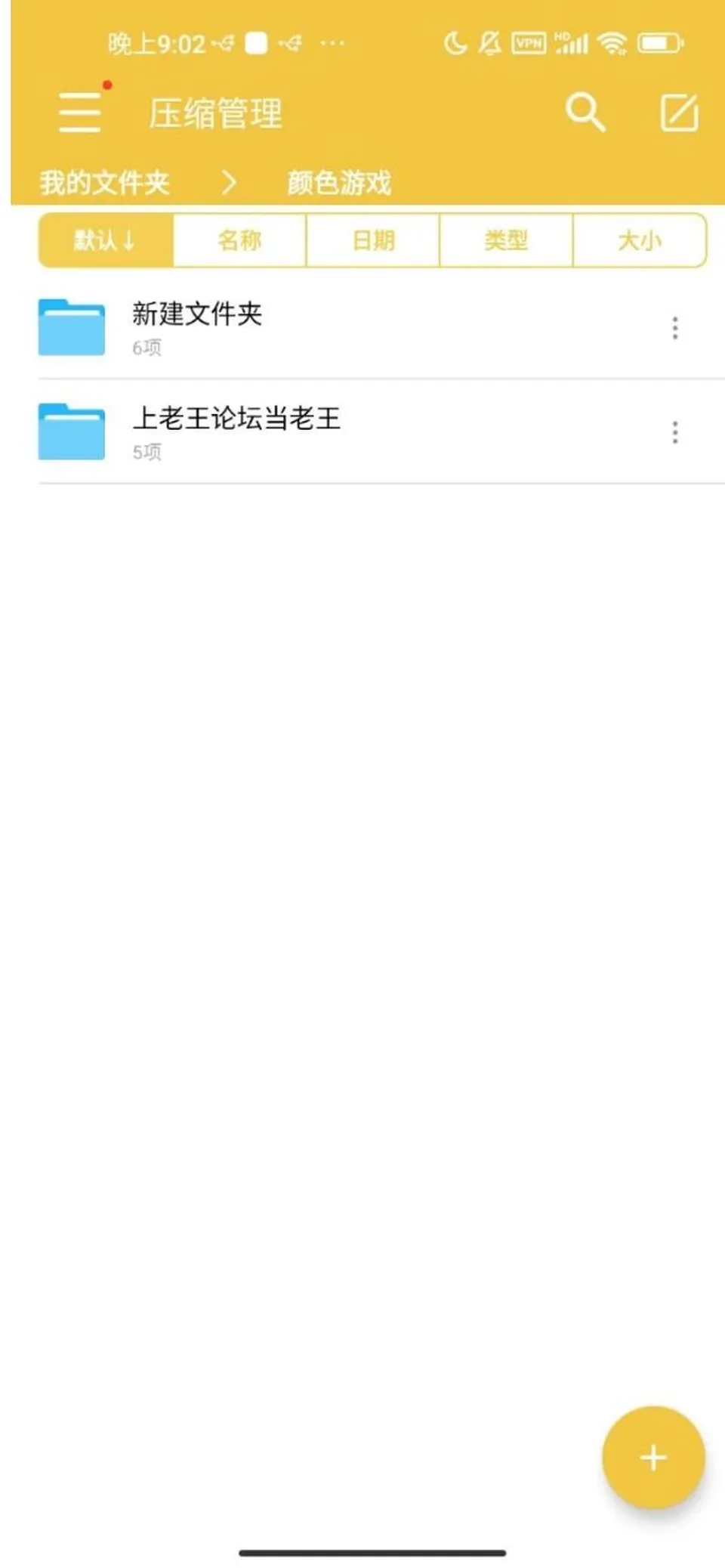725x1568 pixels.
Task: Tap the edit pencil icon
Action: (x=679, y=113)
